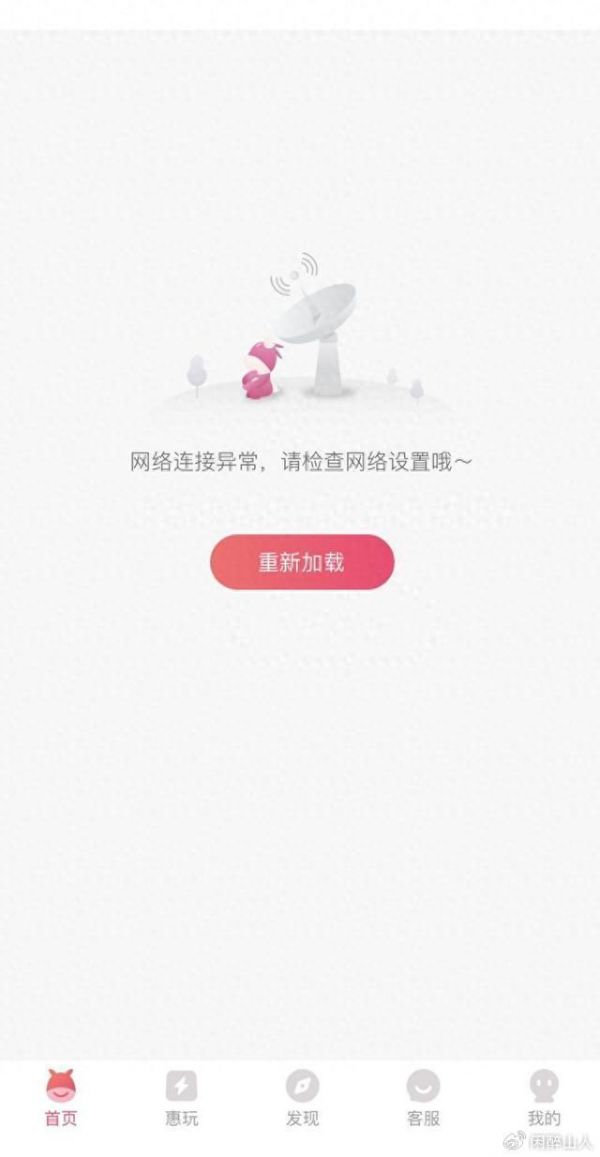This screenshot has width=600, height=1157.
Task: Tap the 重新加载 reload button
Action: 301,561
